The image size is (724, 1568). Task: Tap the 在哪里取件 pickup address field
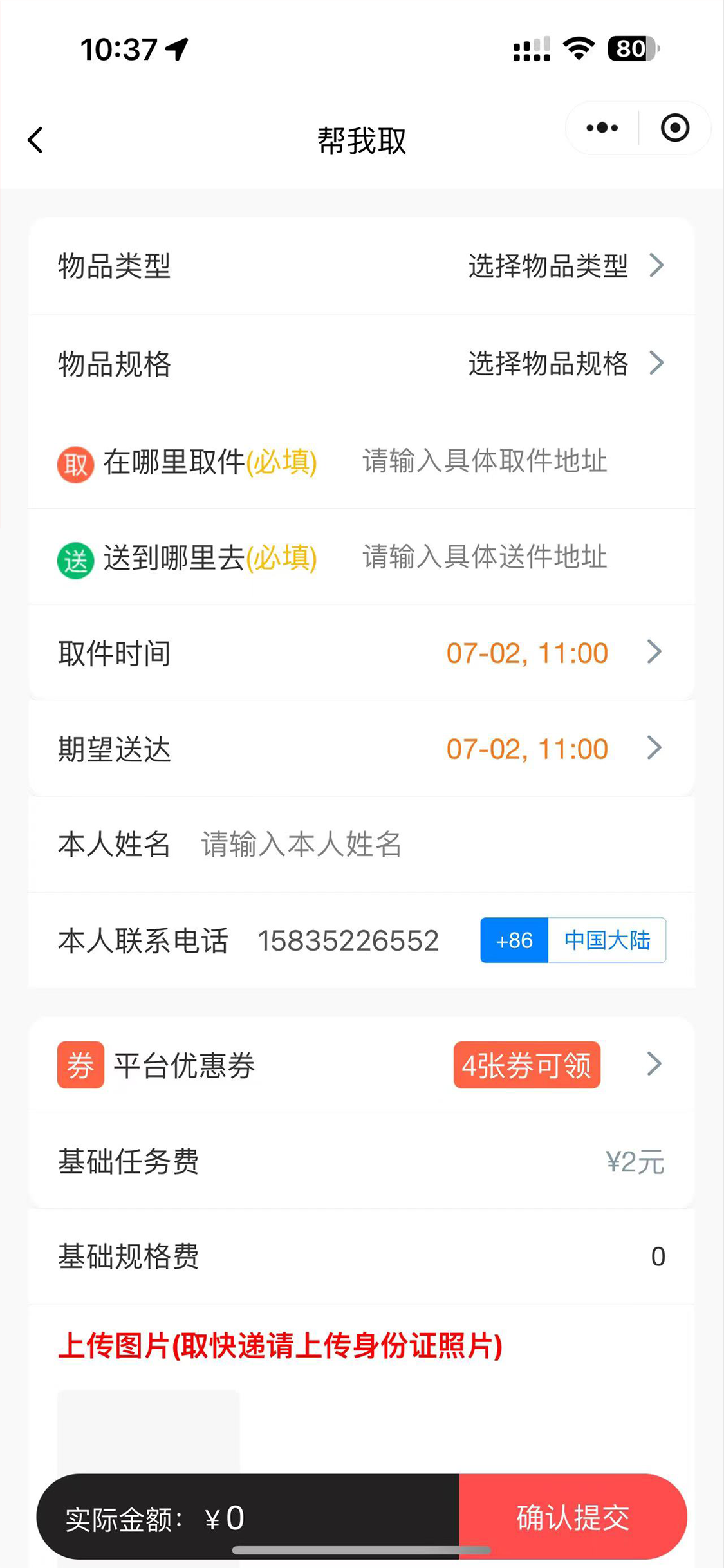tap(484, 461)
